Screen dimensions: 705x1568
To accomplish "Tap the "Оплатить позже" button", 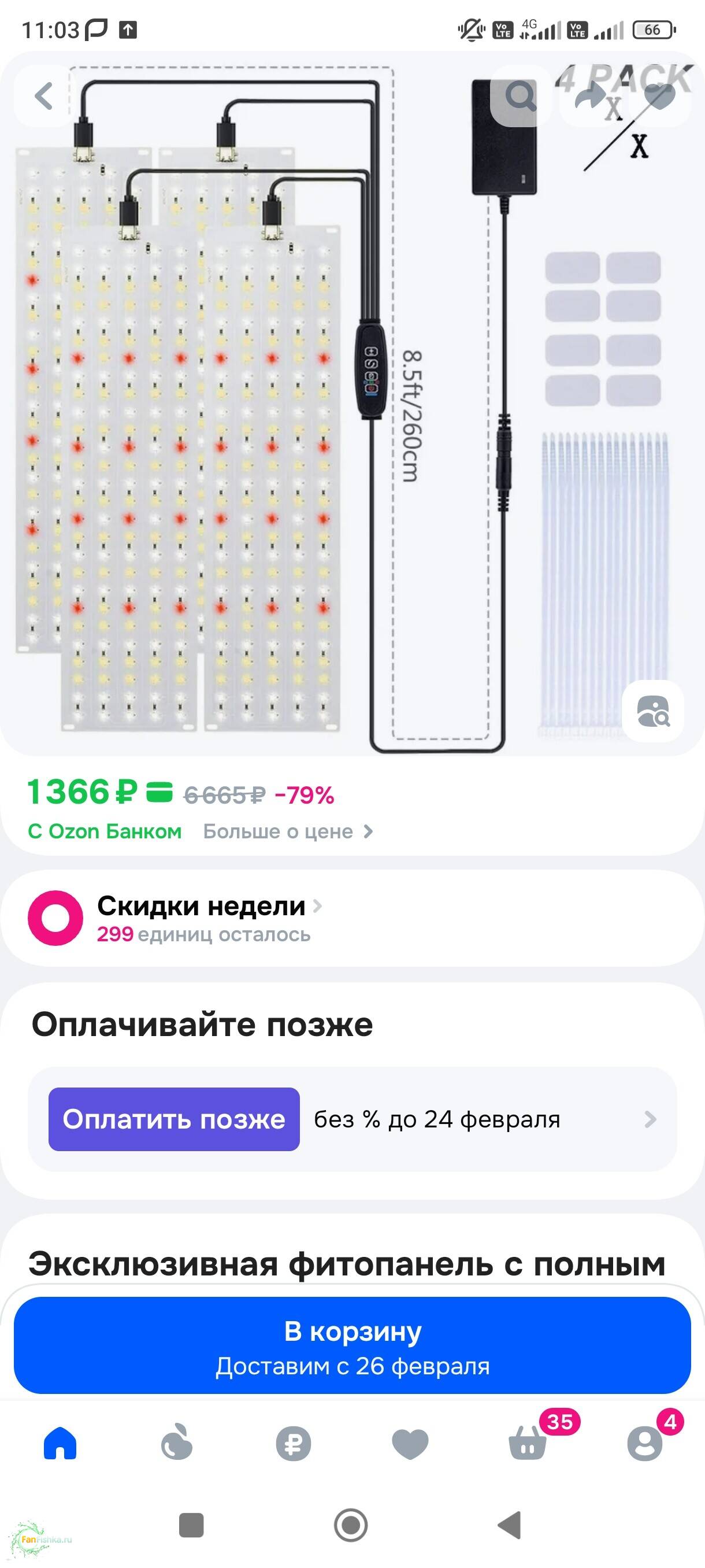I will coord(174,1119).
